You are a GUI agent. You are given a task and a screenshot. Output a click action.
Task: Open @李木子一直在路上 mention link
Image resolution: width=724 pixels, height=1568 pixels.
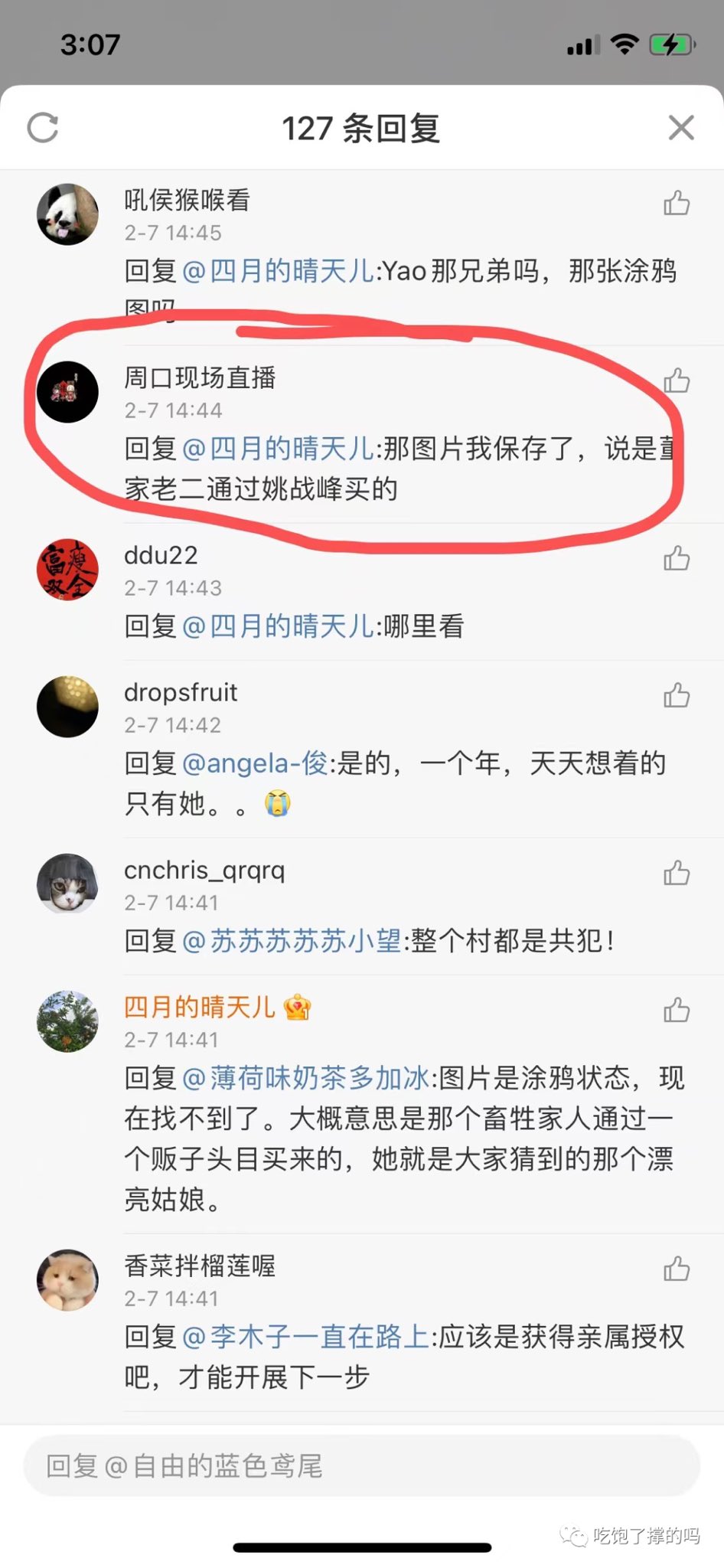point(306,1337)
